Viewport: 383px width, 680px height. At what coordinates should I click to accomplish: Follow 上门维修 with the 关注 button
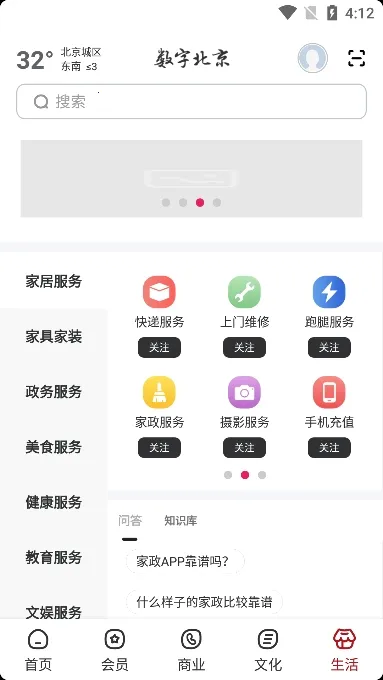(244, 347)
